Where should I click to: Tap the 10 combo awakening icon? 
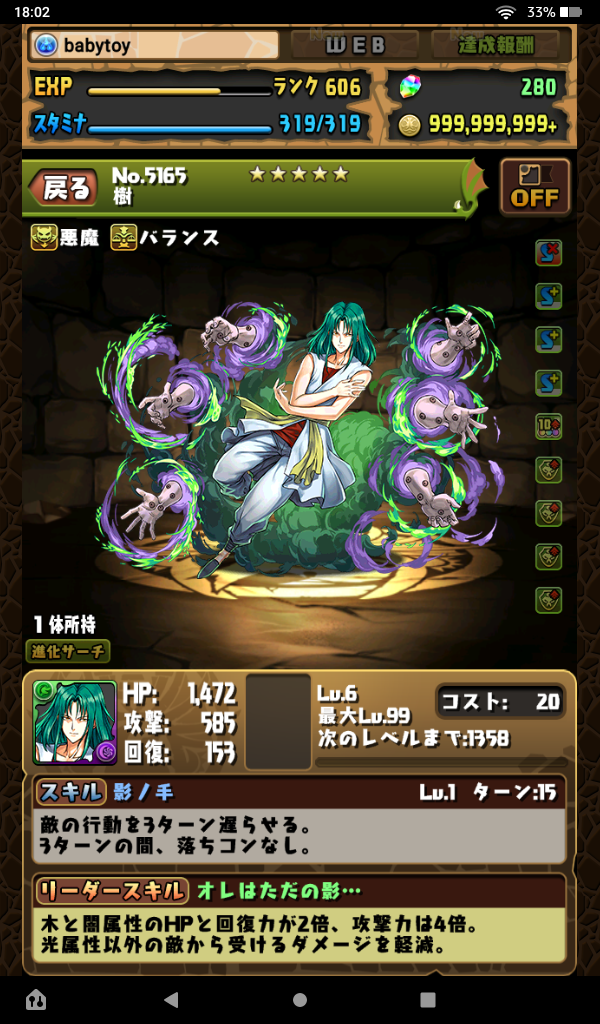pyautogui.click(x=548, y=425)
